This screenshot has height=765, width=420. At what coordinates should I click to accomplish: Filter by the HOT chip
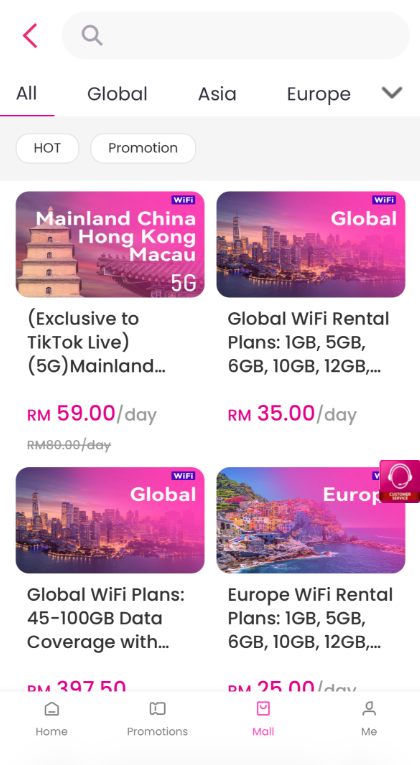coord(47,148)
